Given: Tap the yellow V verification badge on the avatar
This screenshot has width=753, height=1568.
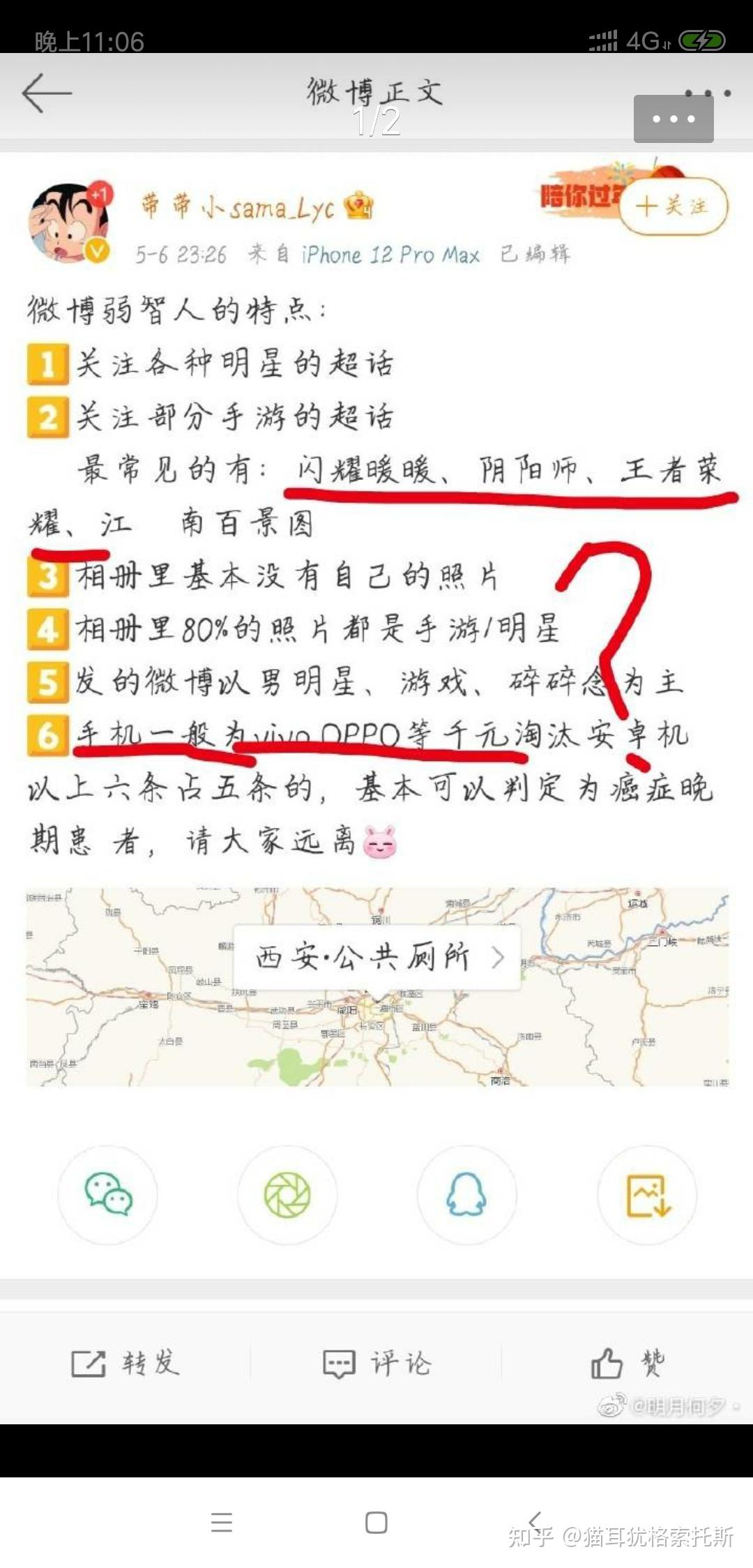Looking at the screenshot, I should (x=96, y=249).
